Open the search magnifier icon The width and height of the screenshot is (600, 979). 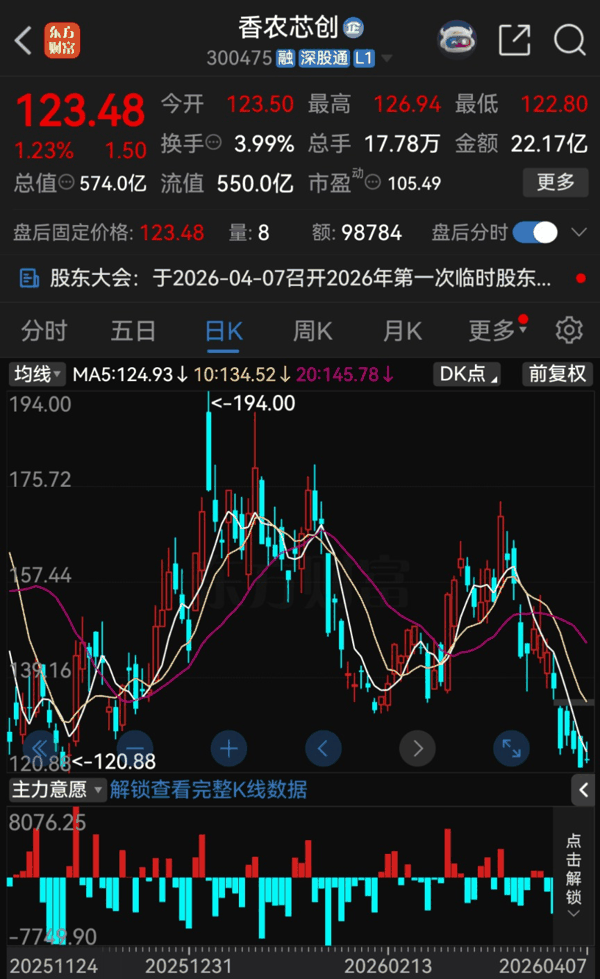point(569,41)
